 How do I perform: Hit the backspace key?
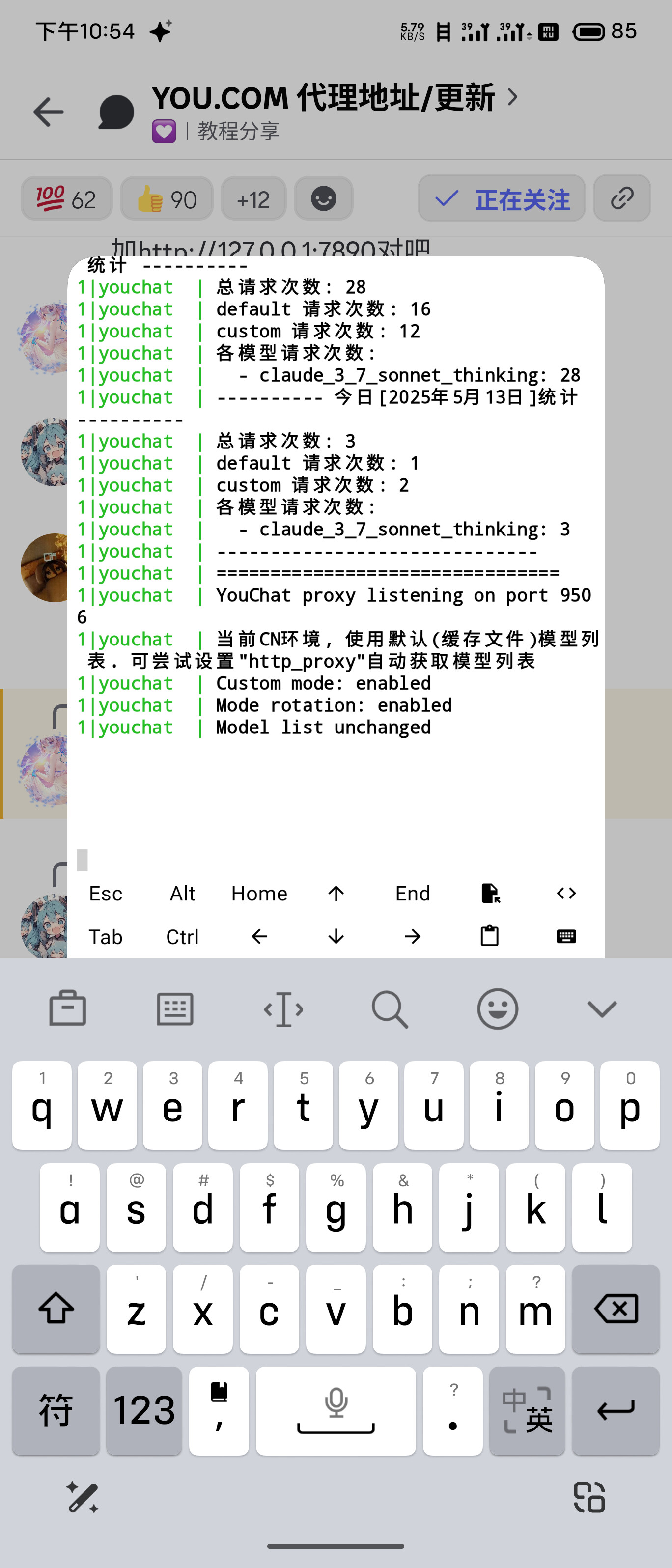click(616, 1309)
